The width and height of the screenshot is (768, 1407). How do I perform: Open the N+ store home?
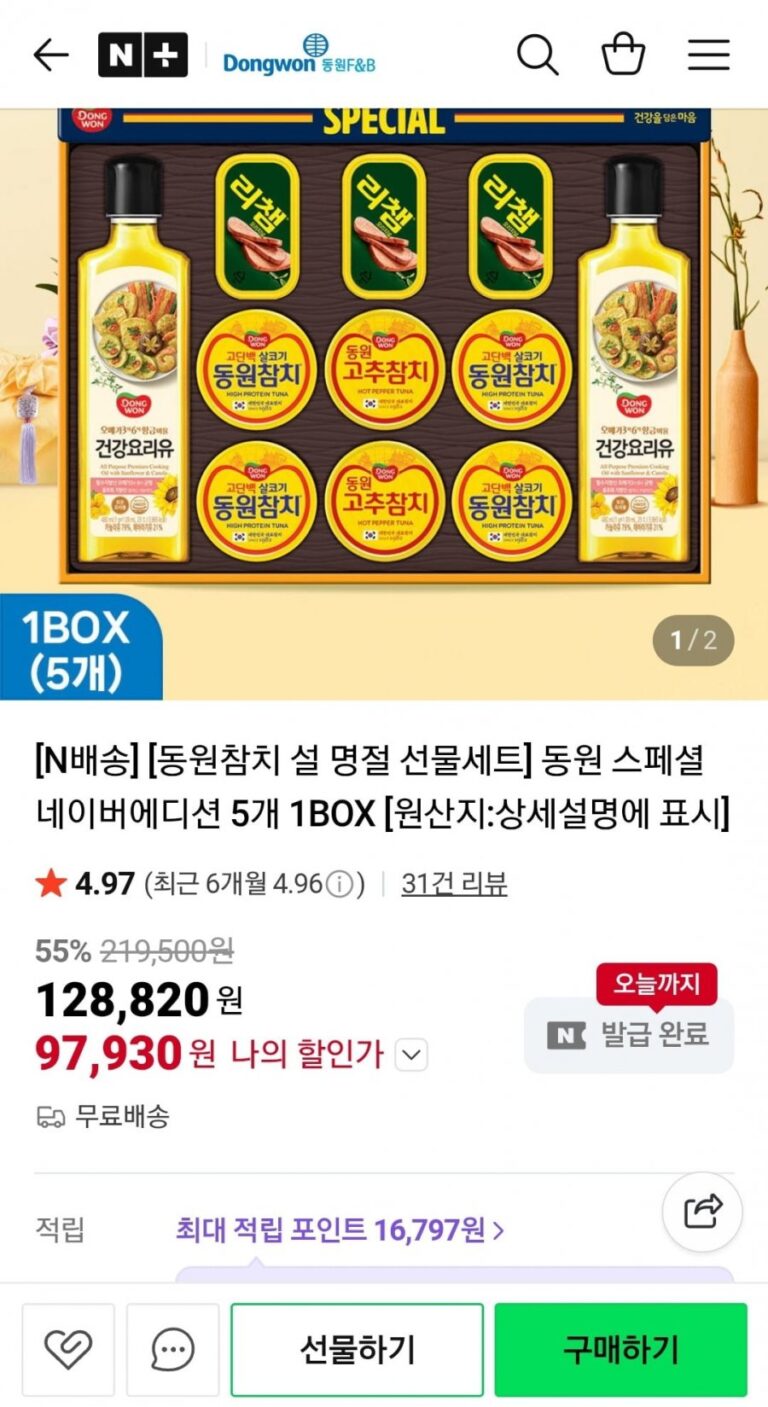(x=142, y=55)
